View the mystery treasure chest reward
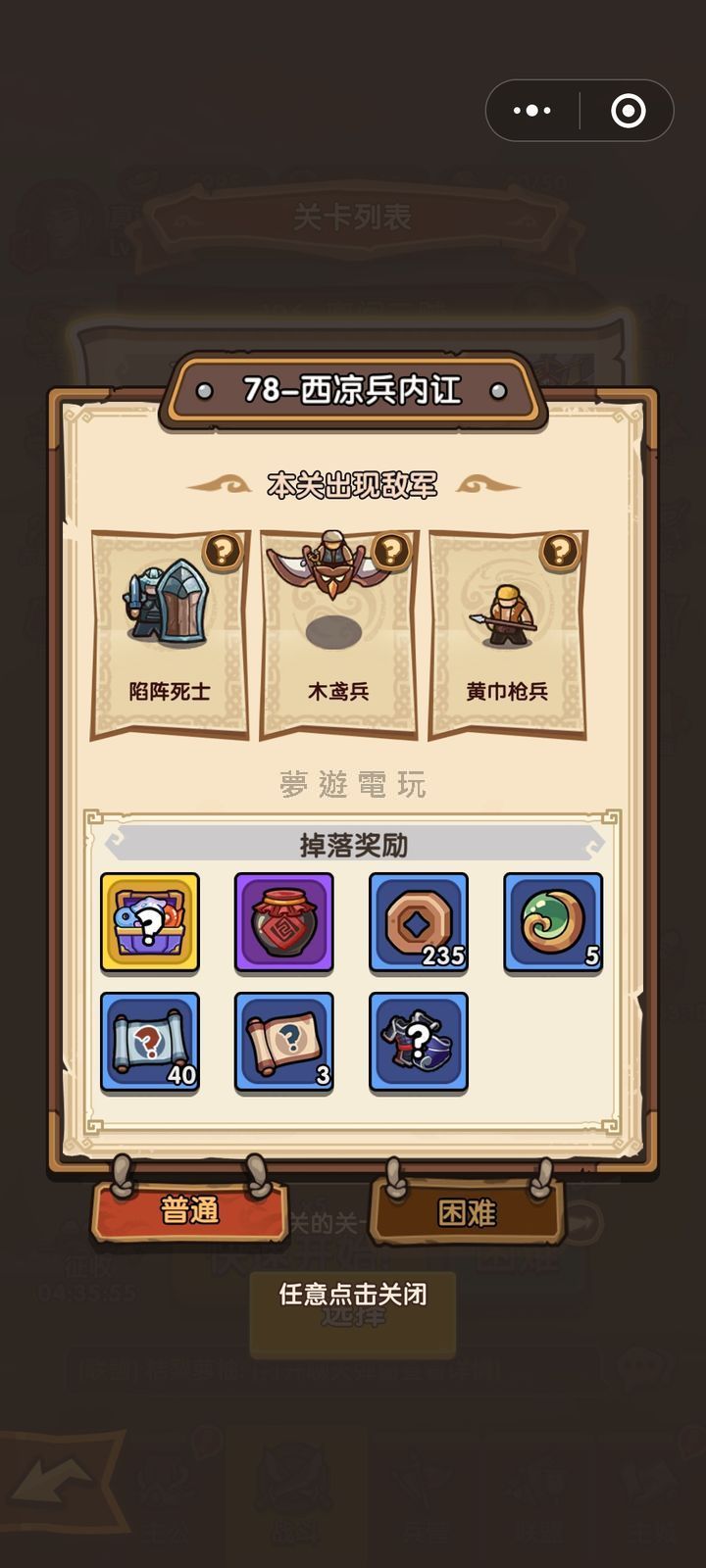Image resolution: width=706 pixels, height=1568 pixels. 150,922
